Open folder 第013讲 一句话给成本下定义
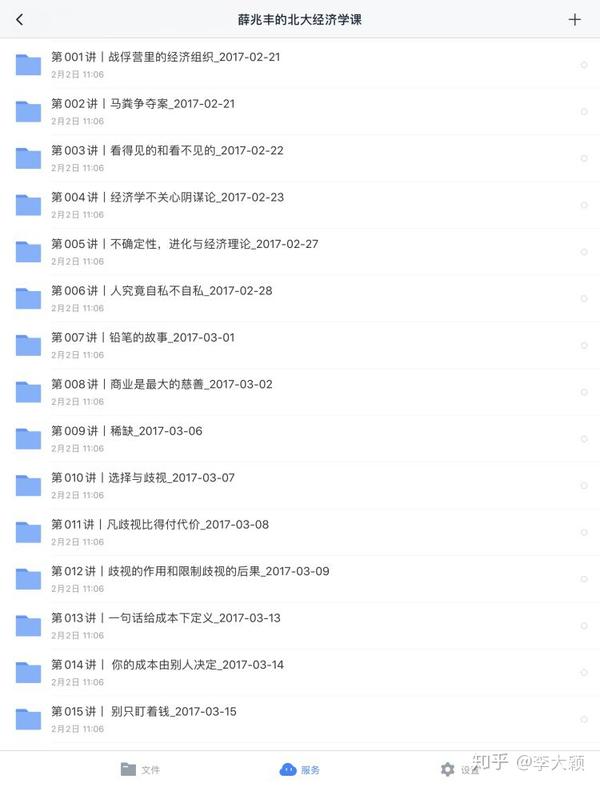This screenshot has width=600, height=787. (166, 618)
